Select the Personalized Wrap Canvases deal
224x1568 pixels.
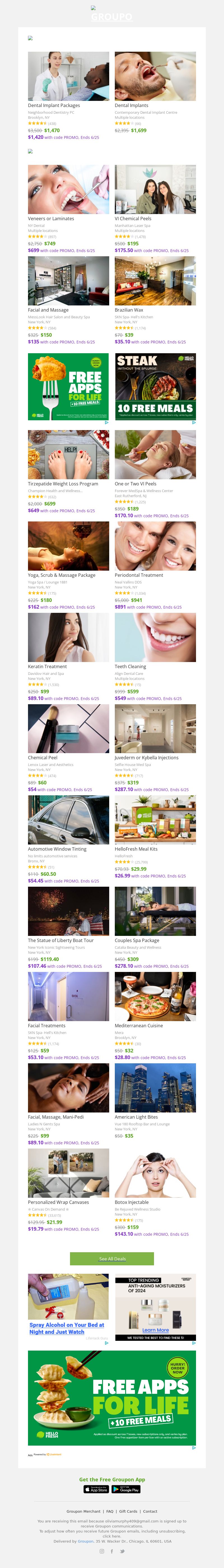(x=58, y=1202)
